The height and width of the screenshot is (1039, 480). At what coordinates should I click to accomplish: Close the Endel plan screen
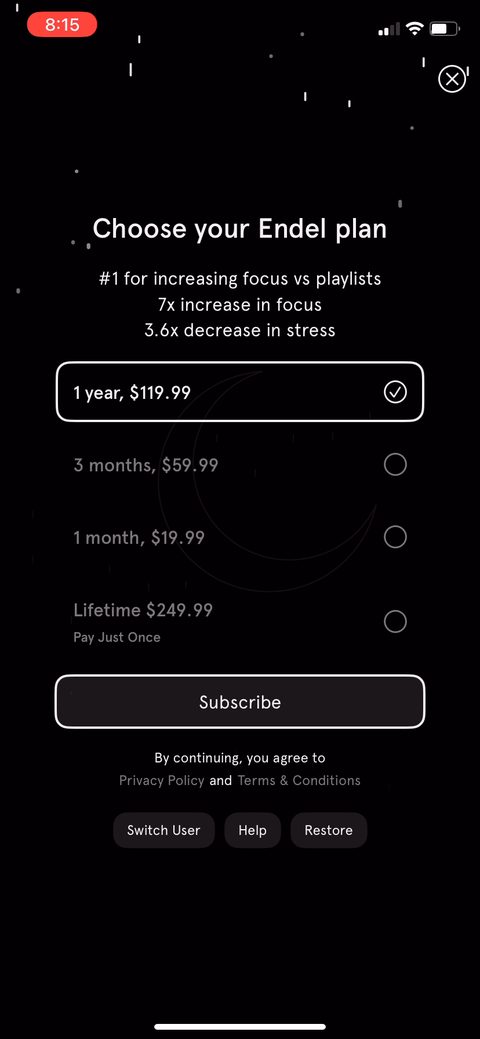[452, 80]
